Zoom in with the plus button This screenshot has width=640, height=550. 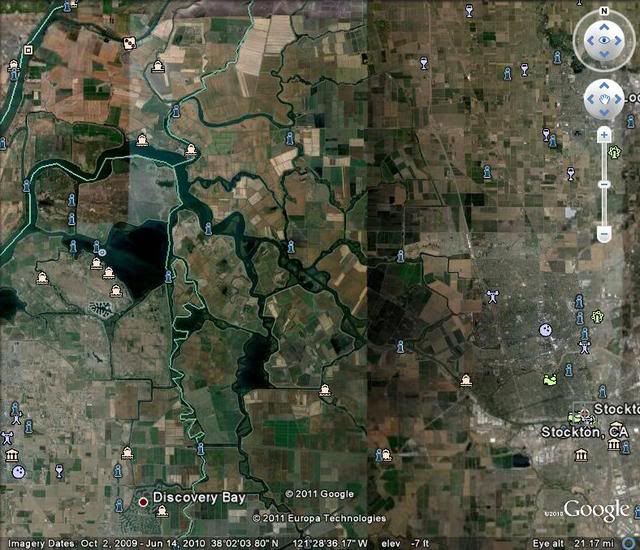(603, 134)
